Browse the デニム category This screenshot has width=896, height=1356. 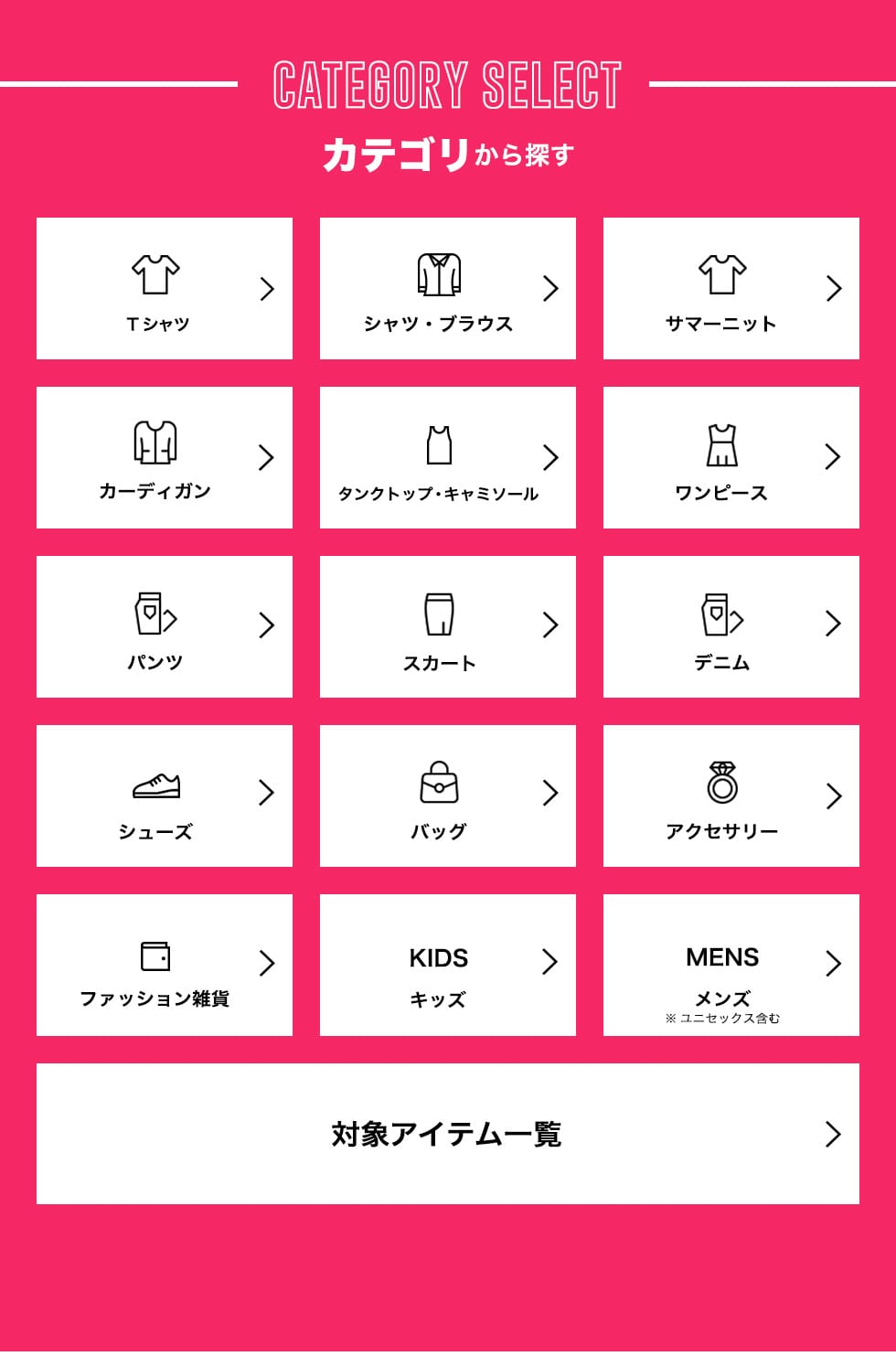coord(731,627)
